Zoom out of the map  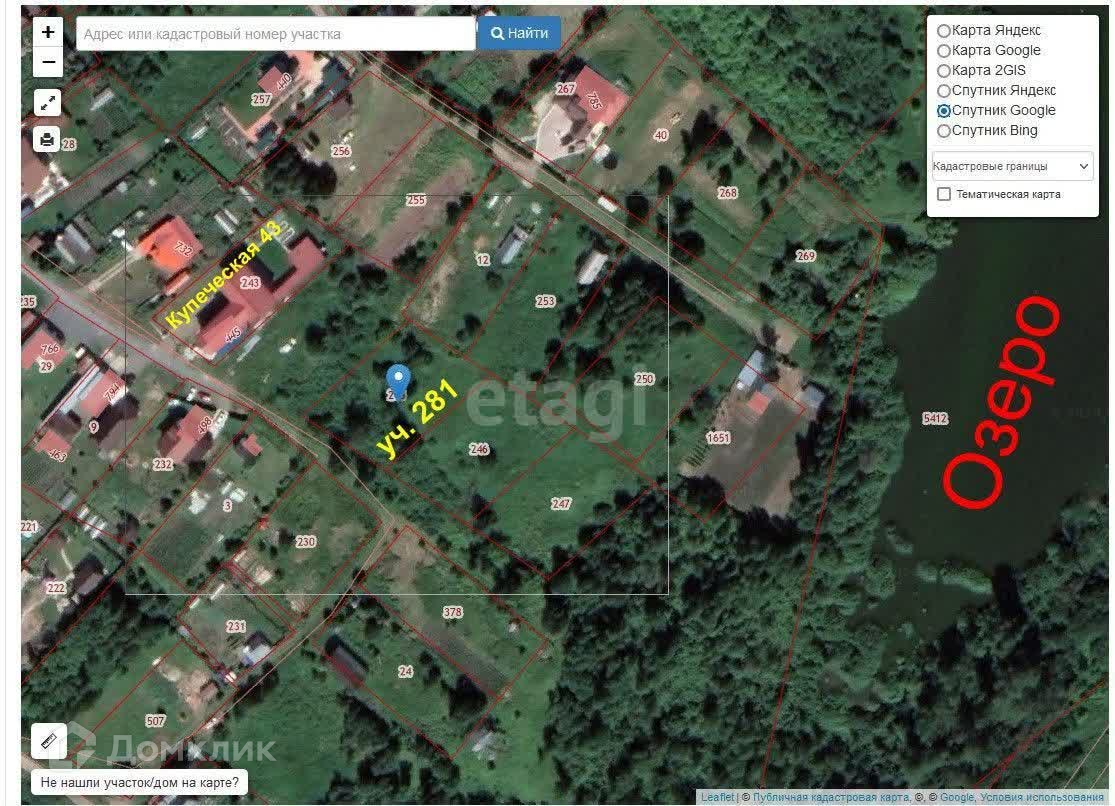coord(48,62)
